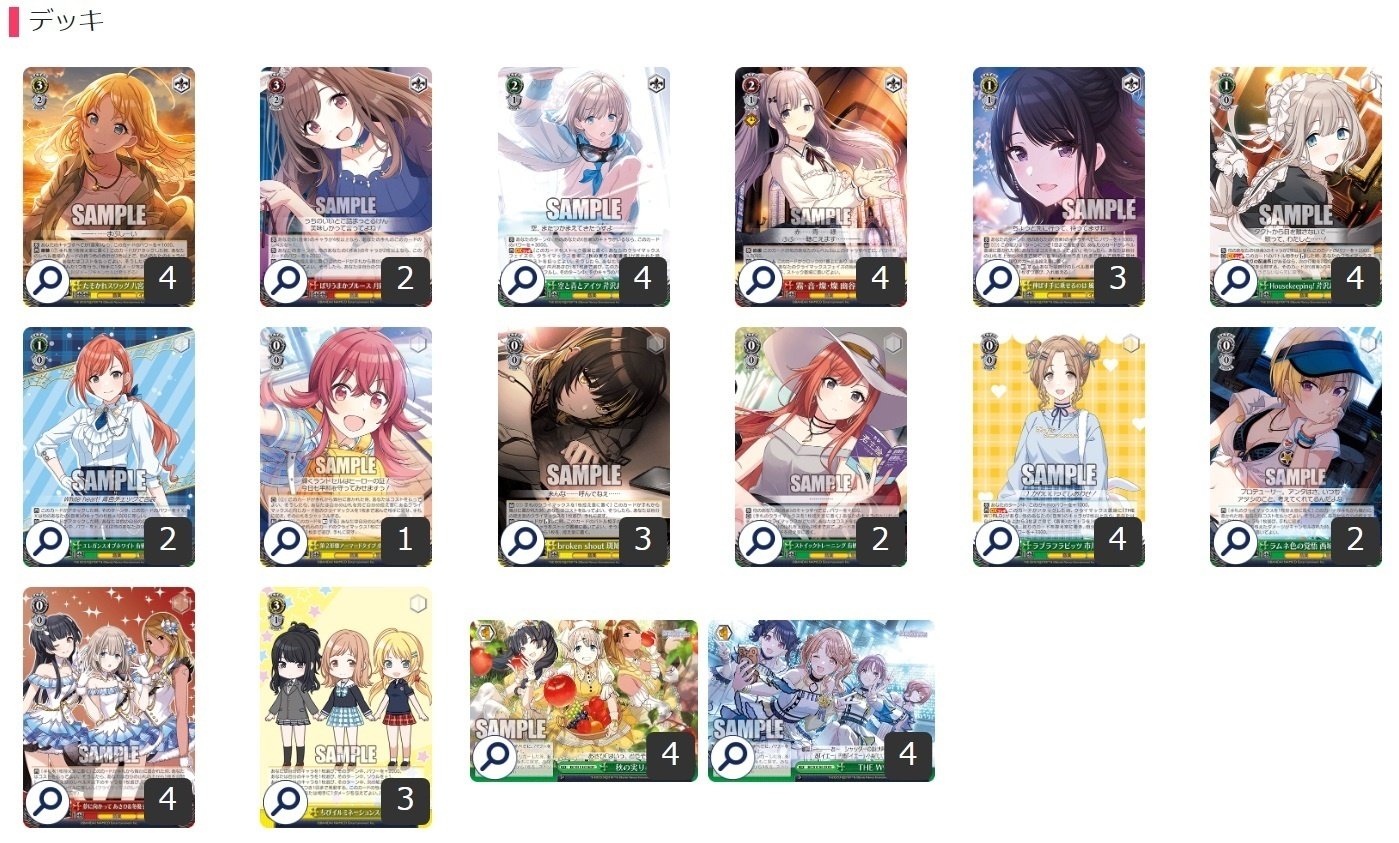This screenshot has height=843, width=1399.
Task: Magnify the orange-haired girl on blue stripes card
Action: pos(46,543)
